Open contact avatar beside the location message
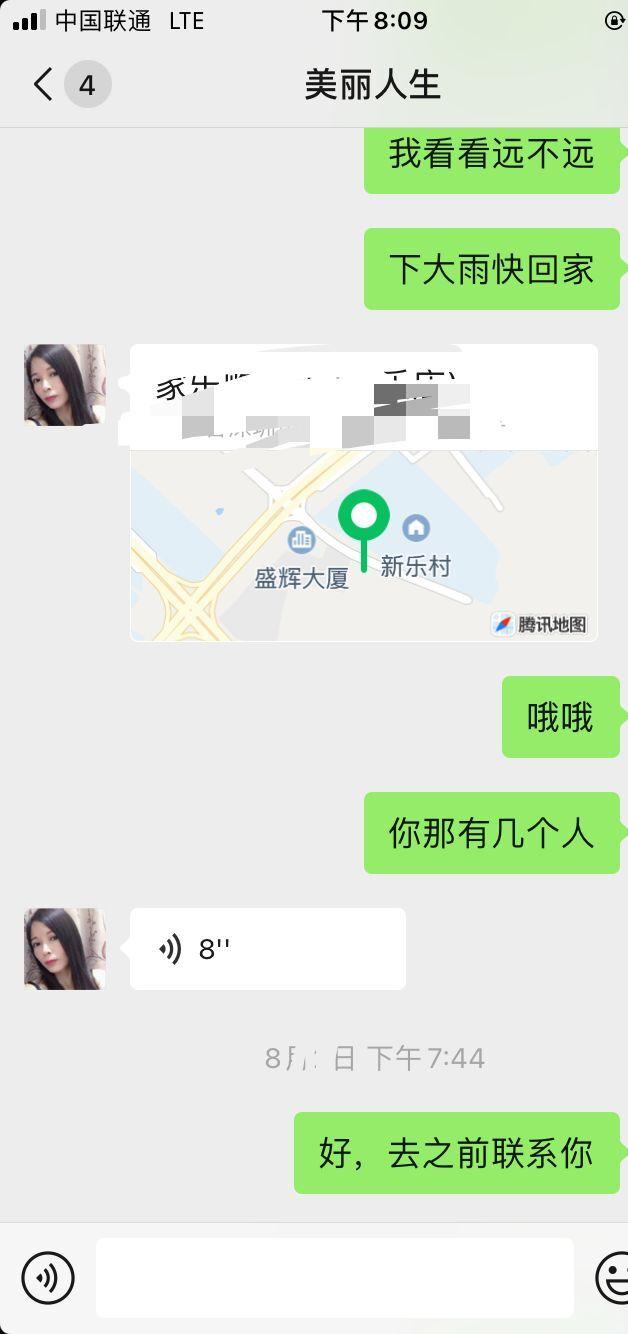 tap(65, 385)
